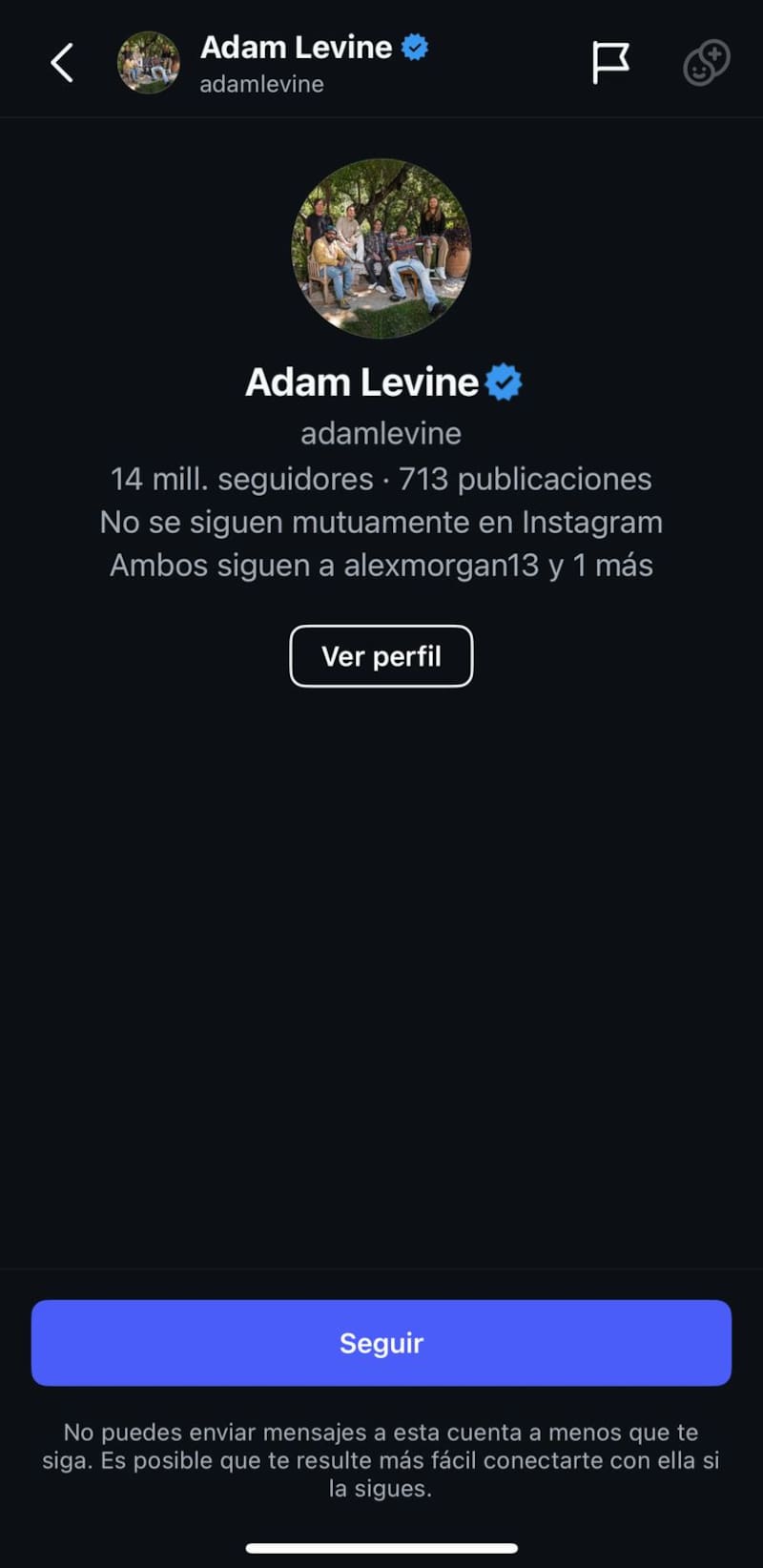Follow the account with Seguir
This screenshot has height=1568, width=763.
(x=381, y=1342)
